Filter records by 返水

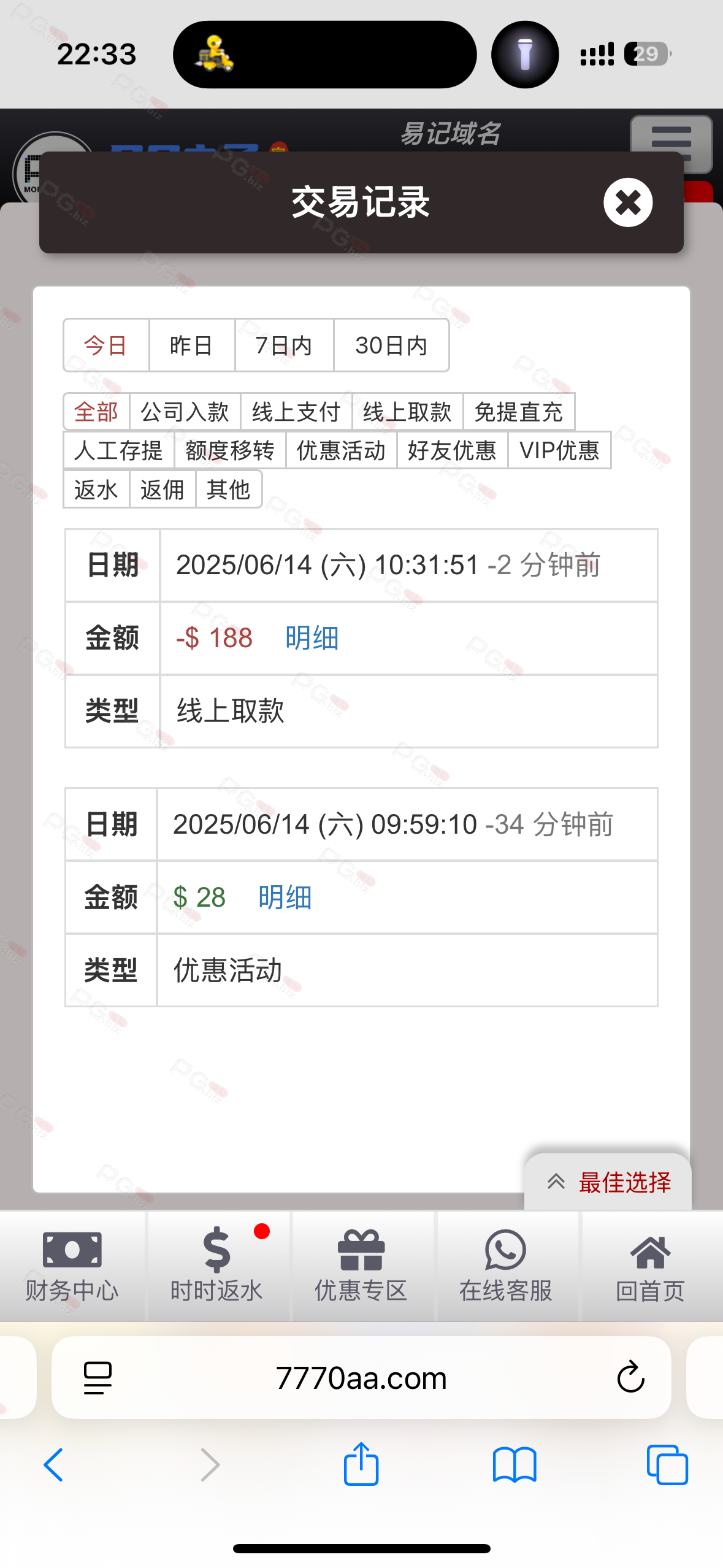(96, 490)
